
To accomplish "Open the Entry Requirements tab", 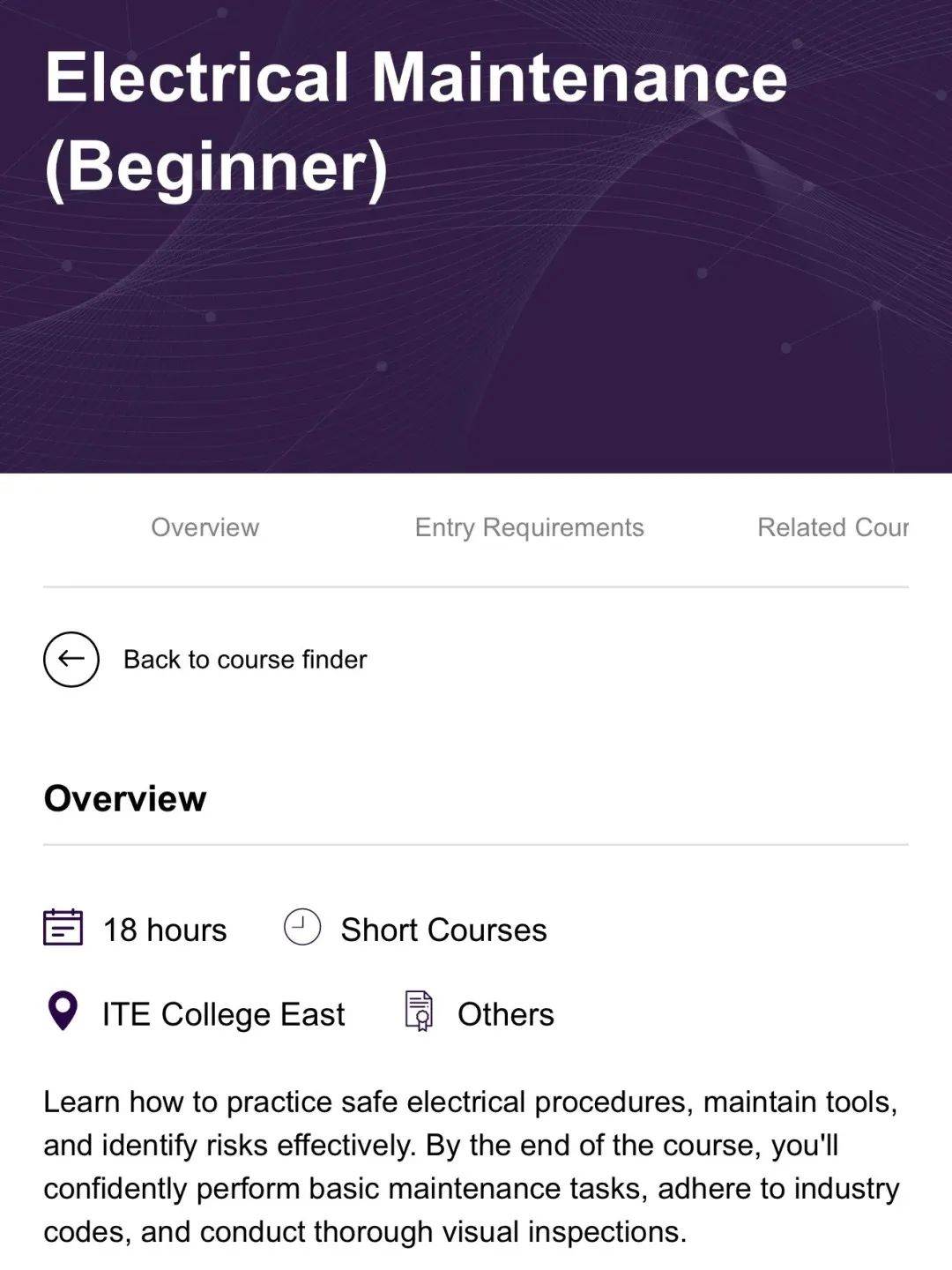I will pyautogui.click(x=529, y=527).
